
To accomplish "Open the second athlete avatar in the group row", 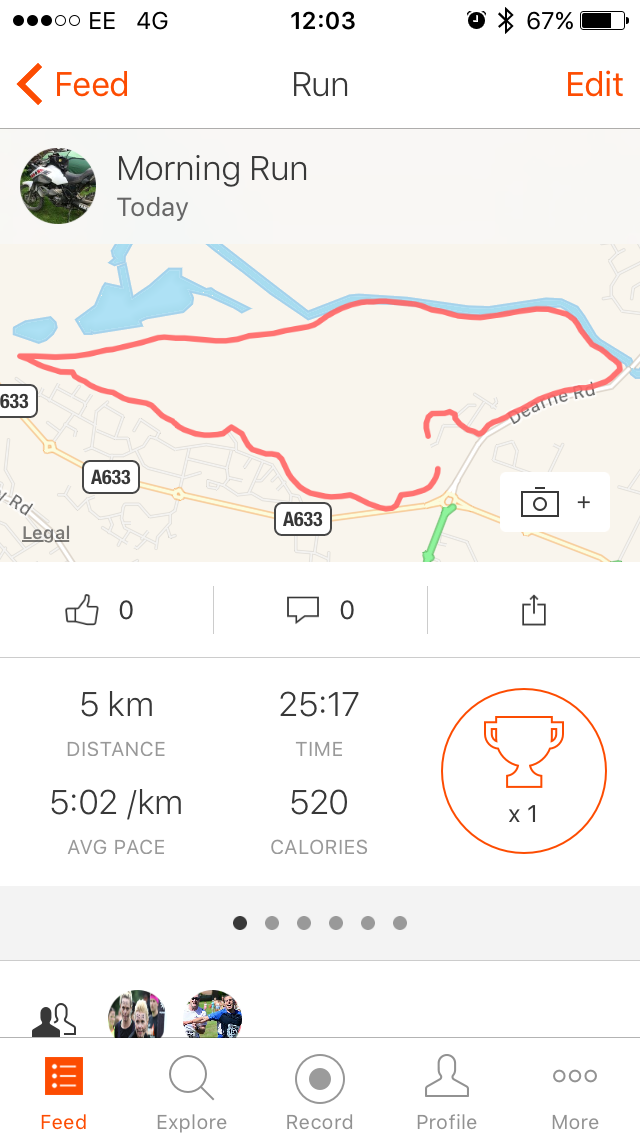I will tap(212, 1015).
